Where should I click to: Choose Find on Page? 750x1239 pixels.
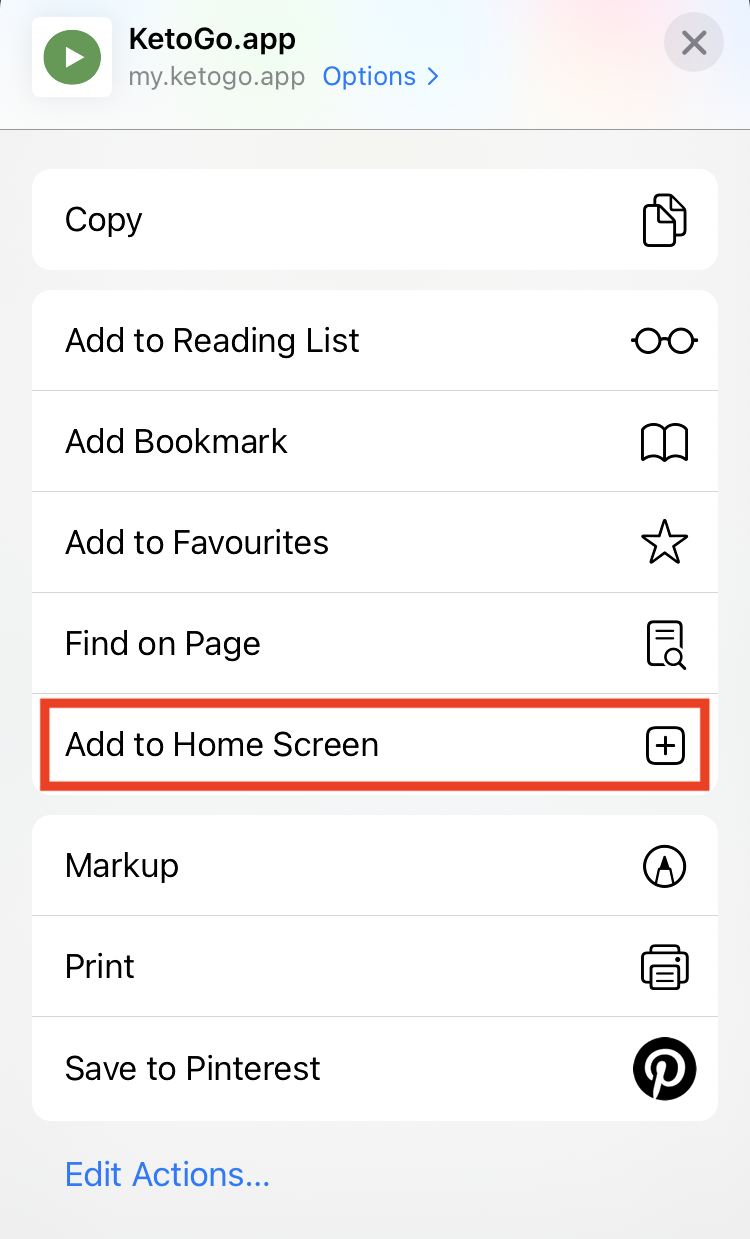(x=374, y=644)
